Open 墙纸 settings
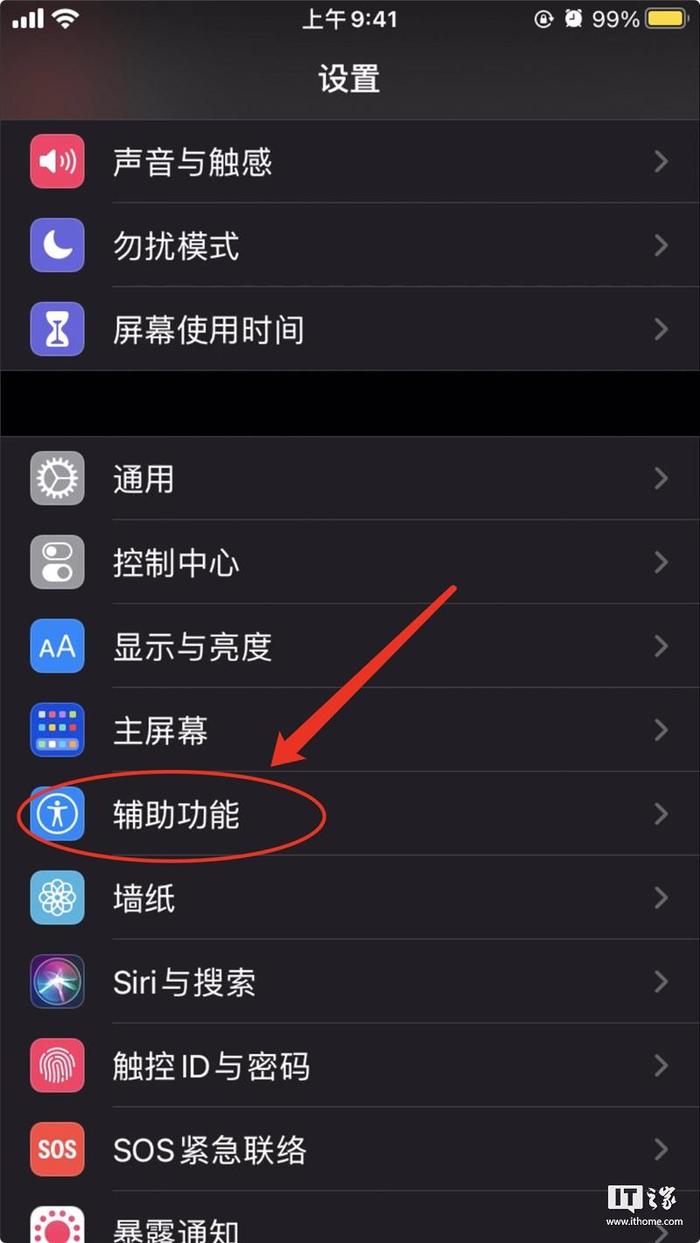The height and width of the screenshot is (1243, 700). 350,898
